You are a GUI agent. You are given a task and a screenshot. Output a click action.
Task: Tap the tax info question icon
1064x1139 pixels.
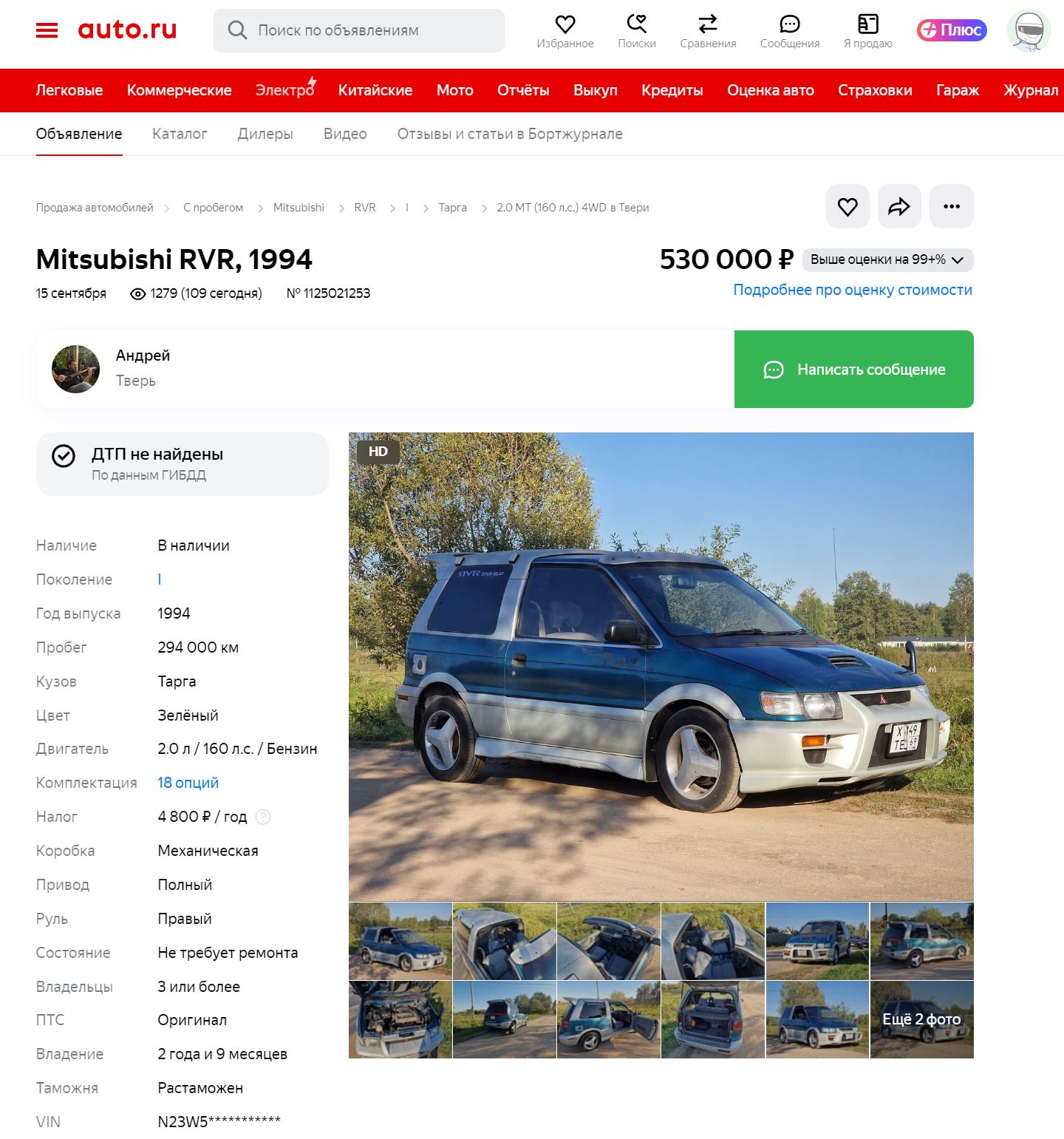click(263, 817)
